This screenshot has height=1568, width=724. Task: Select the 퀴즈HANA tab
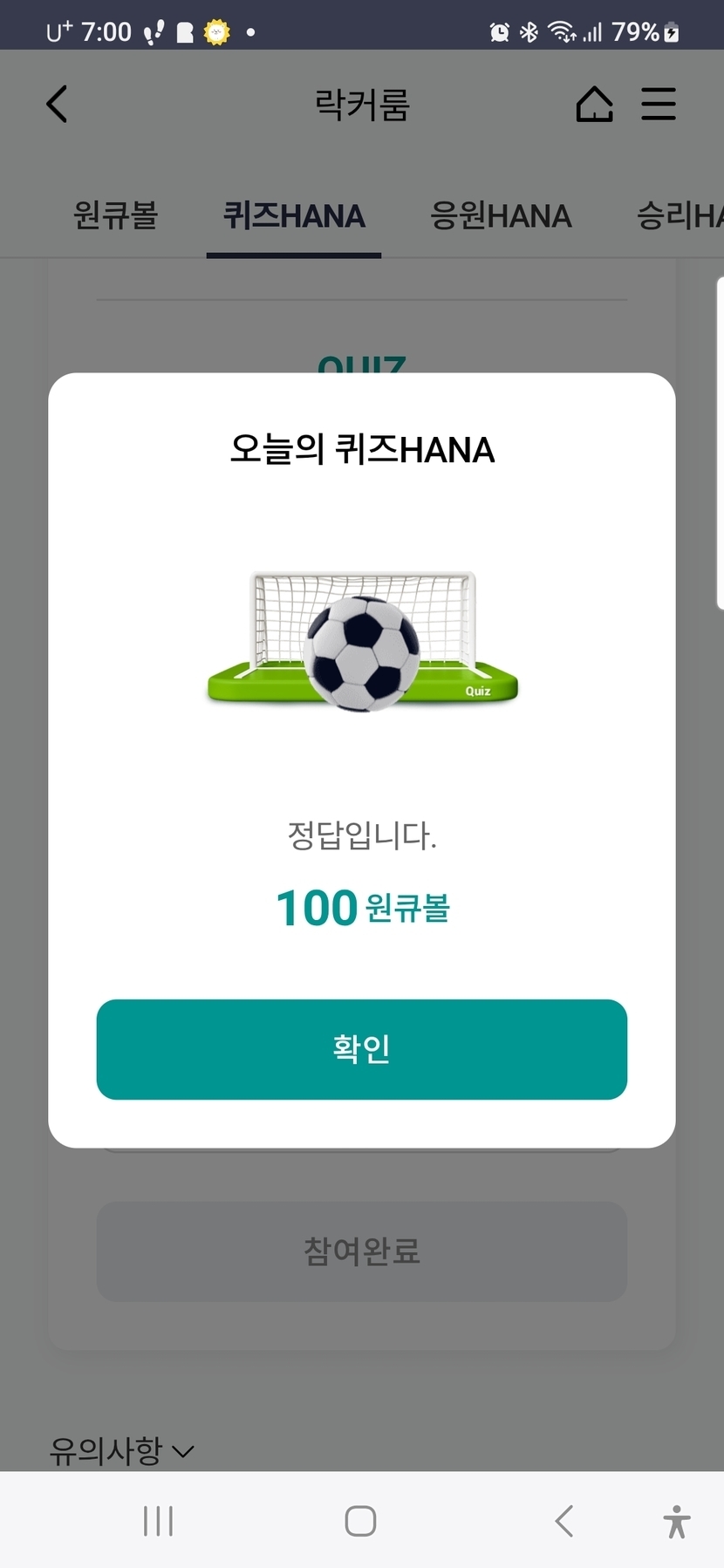tap(294, 215)
